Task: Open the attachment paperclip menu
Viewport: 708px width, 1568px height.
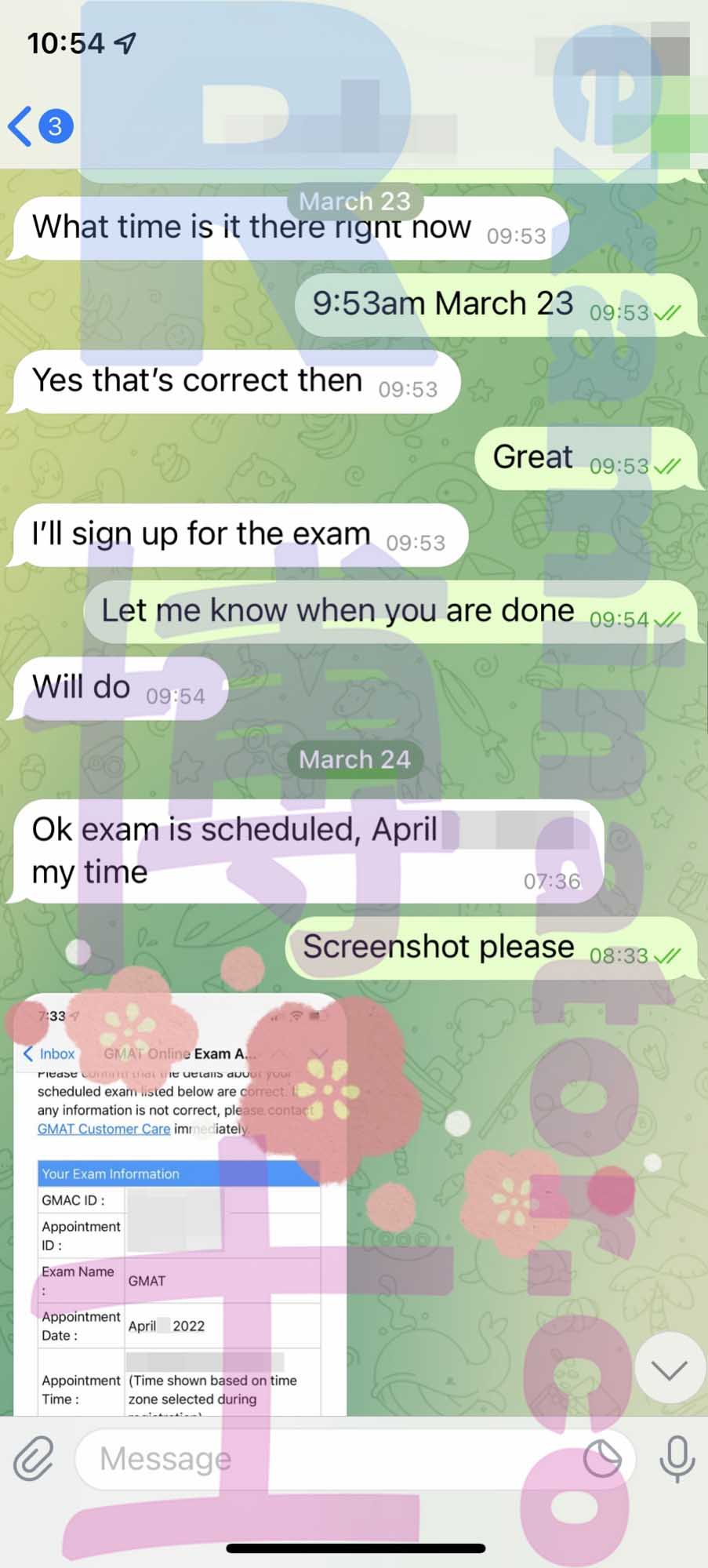Action: (x=34, y=1458)
